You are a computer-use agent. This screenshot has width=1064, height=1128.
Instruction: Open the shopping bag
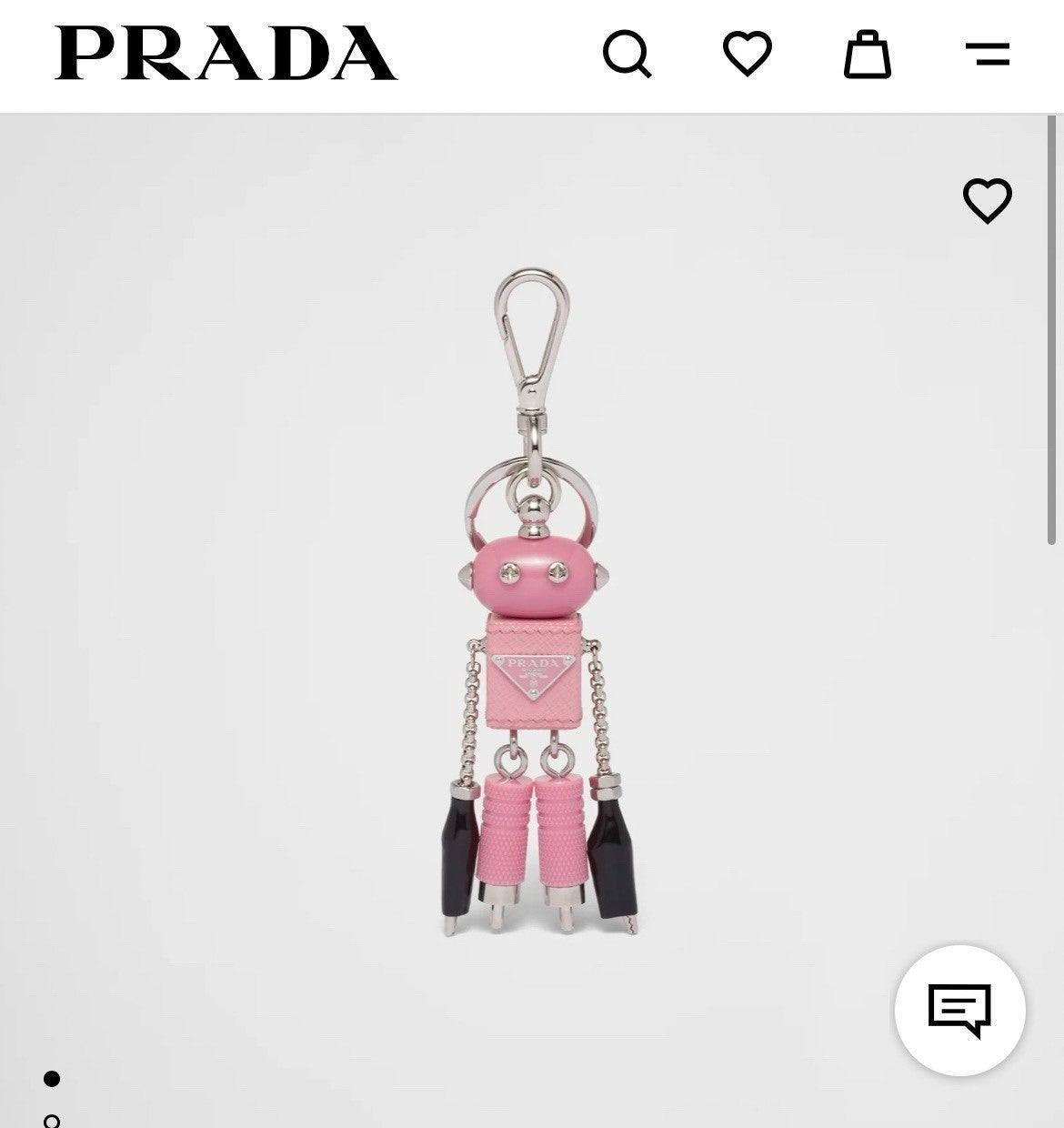(868, 55)
